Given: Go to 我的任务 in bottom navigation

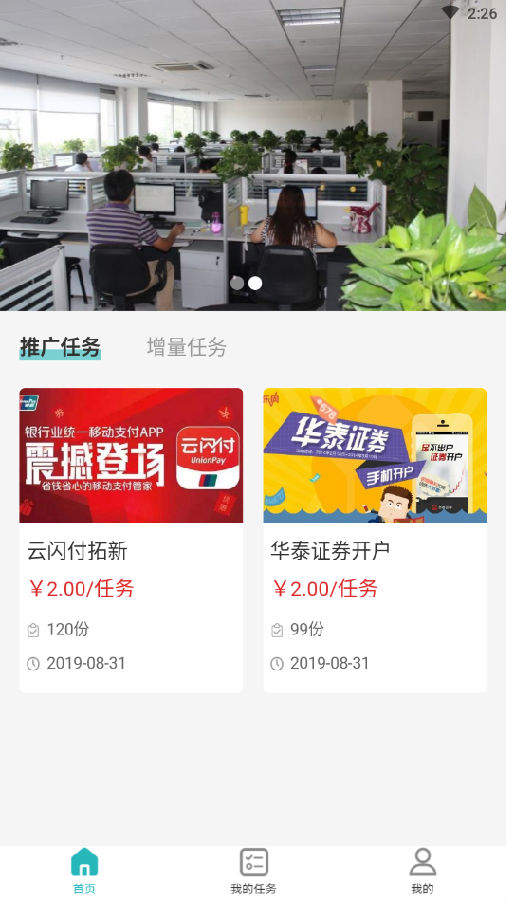Looking at the screenshot, I should click(x=253, y=871).
